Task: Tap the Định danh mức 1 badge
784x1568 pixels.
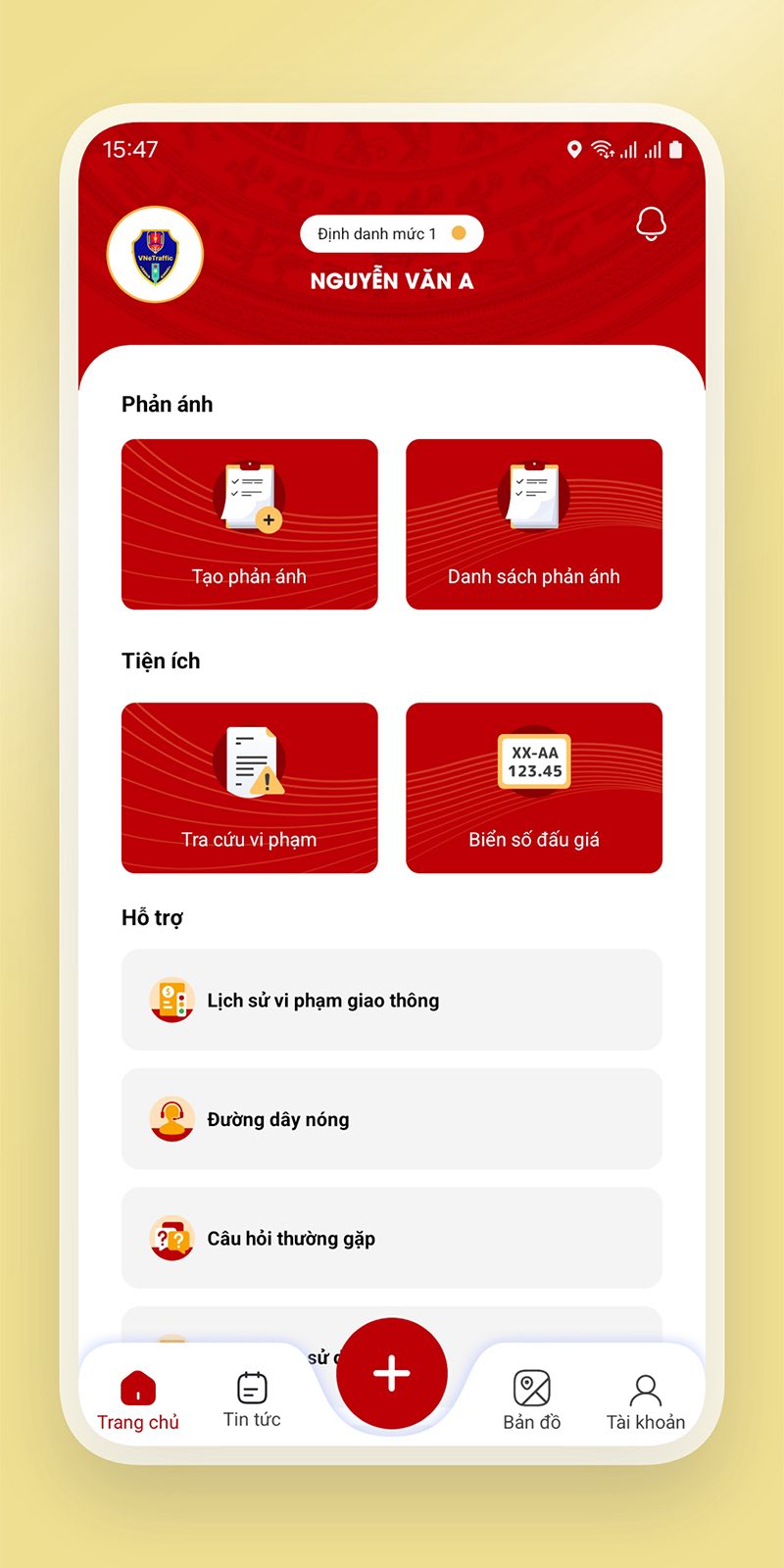Action: coord(391,233)
